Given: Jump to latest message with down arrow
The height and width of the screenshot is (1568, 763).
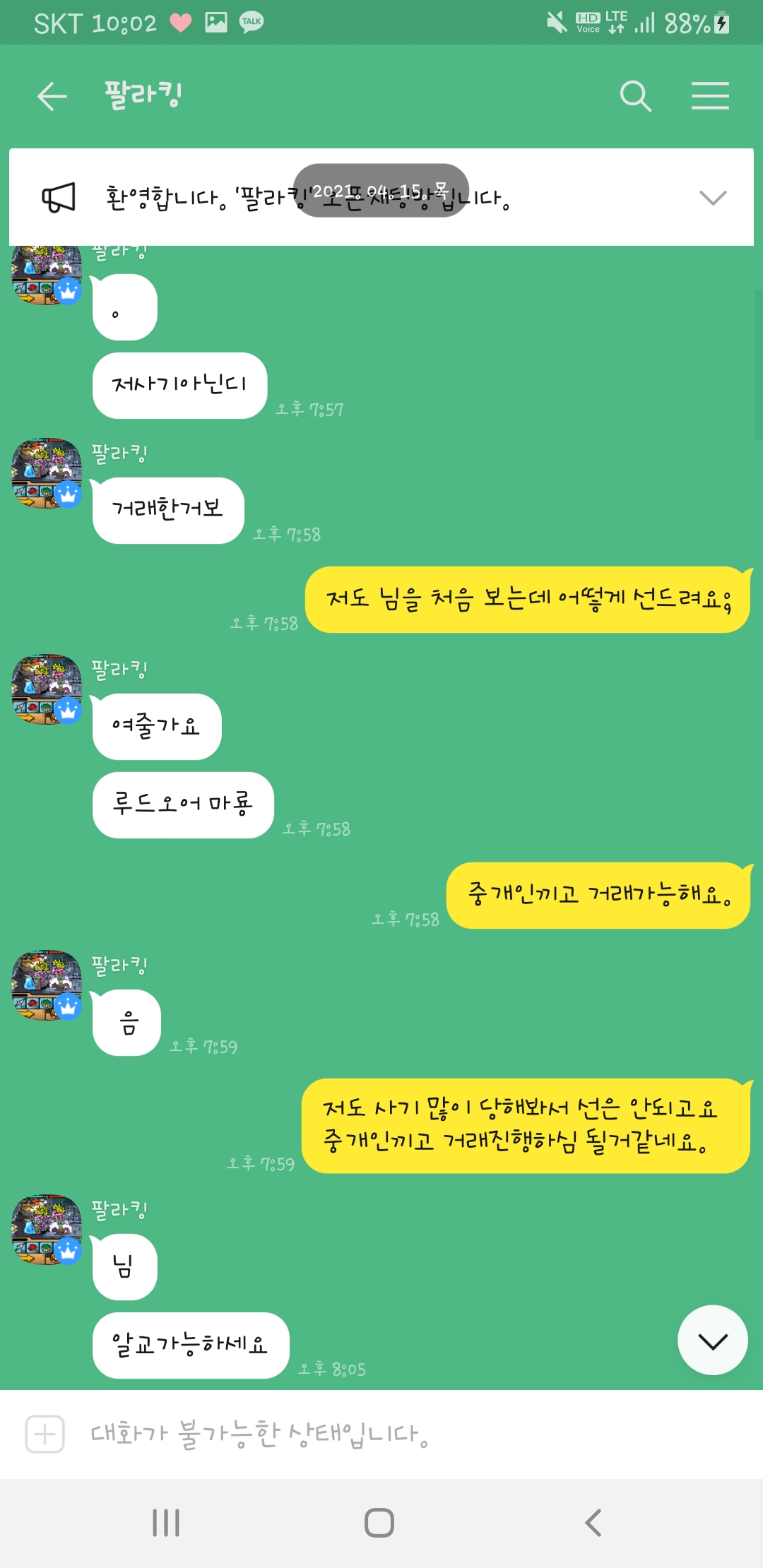Looking at the screenshot, I should [712, 1340].
